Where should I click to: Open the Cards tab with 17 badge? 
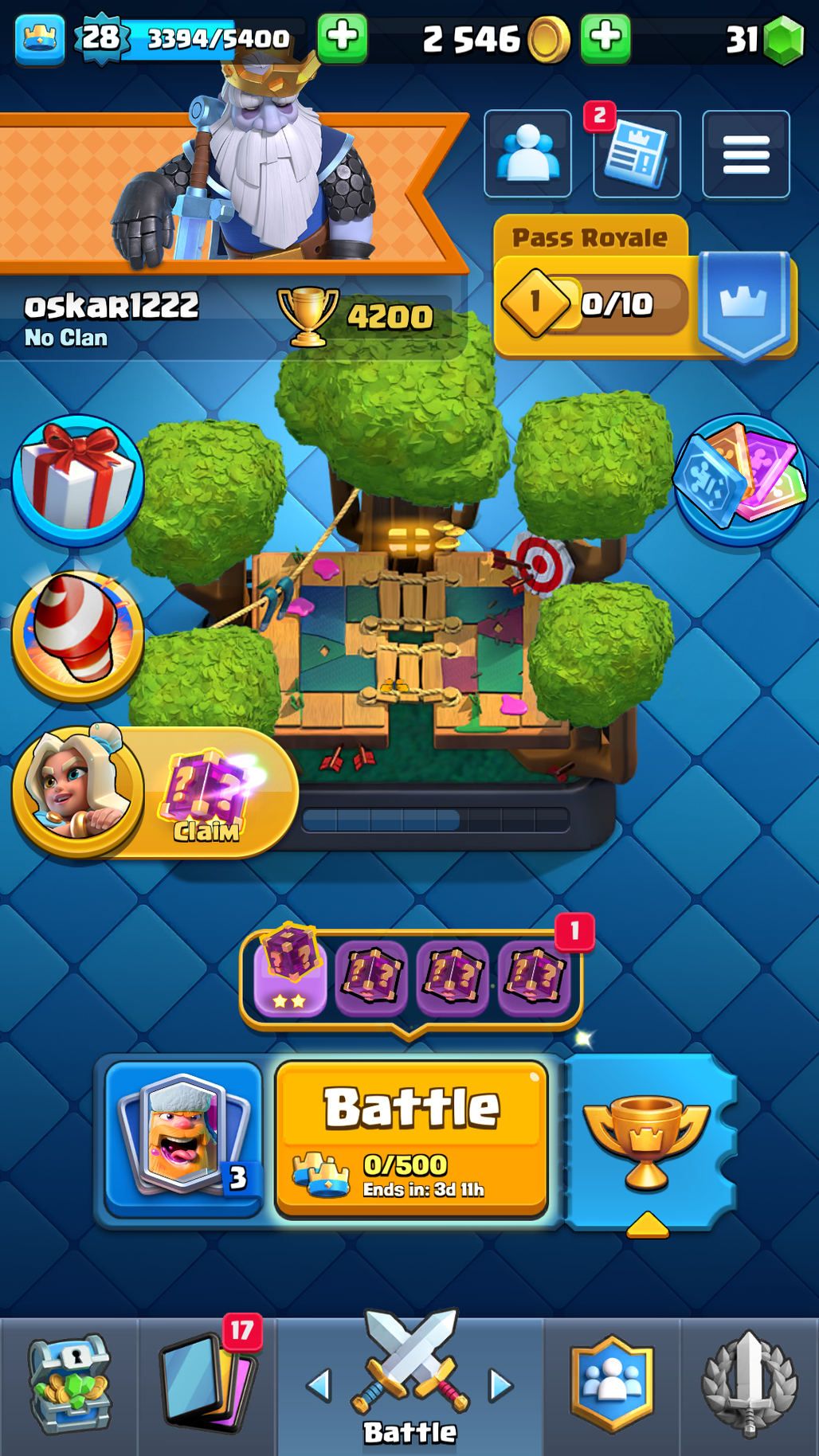tap(208, 1386)
